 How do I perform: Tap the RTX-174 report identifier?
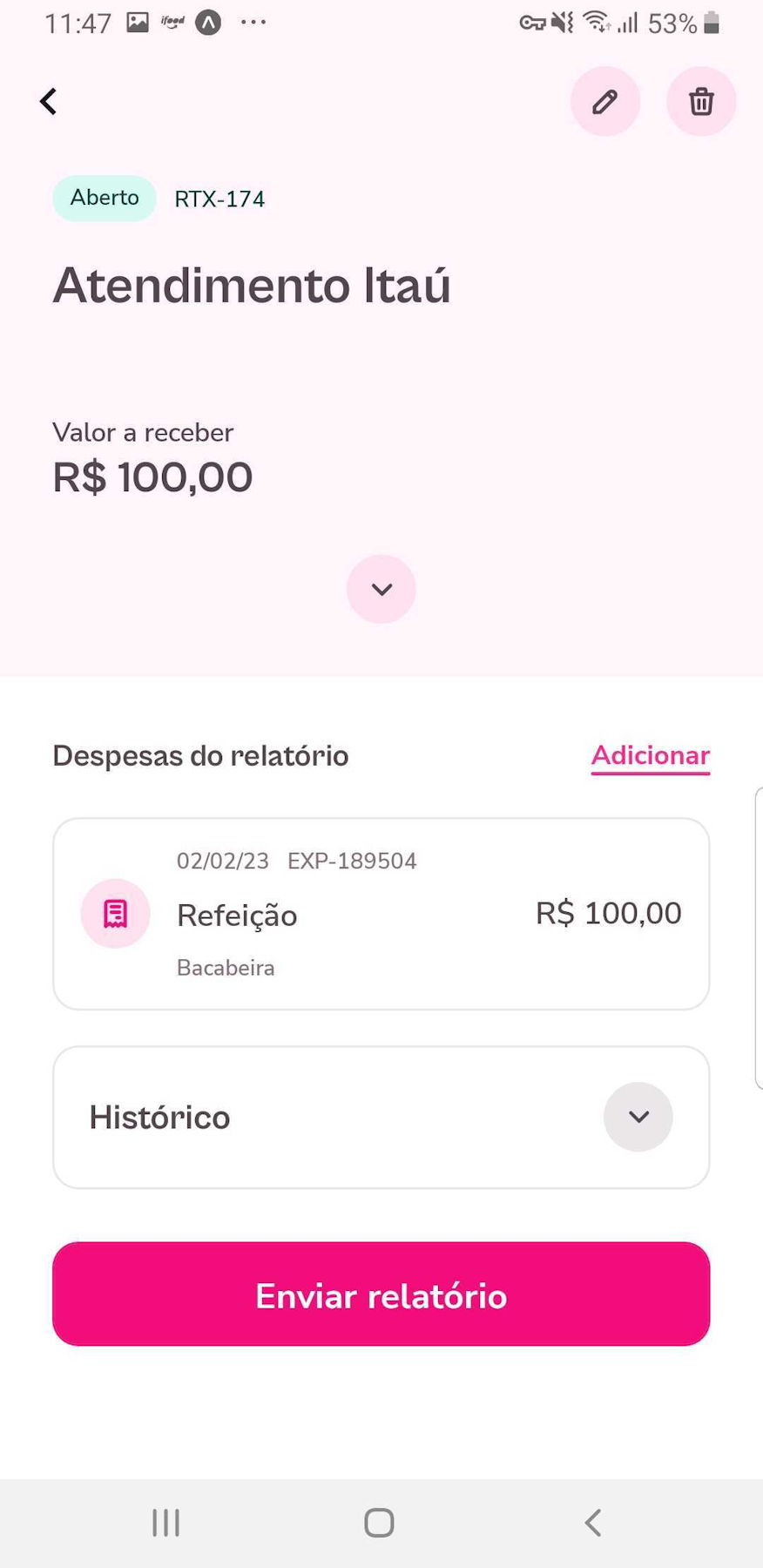pos(219,198)
